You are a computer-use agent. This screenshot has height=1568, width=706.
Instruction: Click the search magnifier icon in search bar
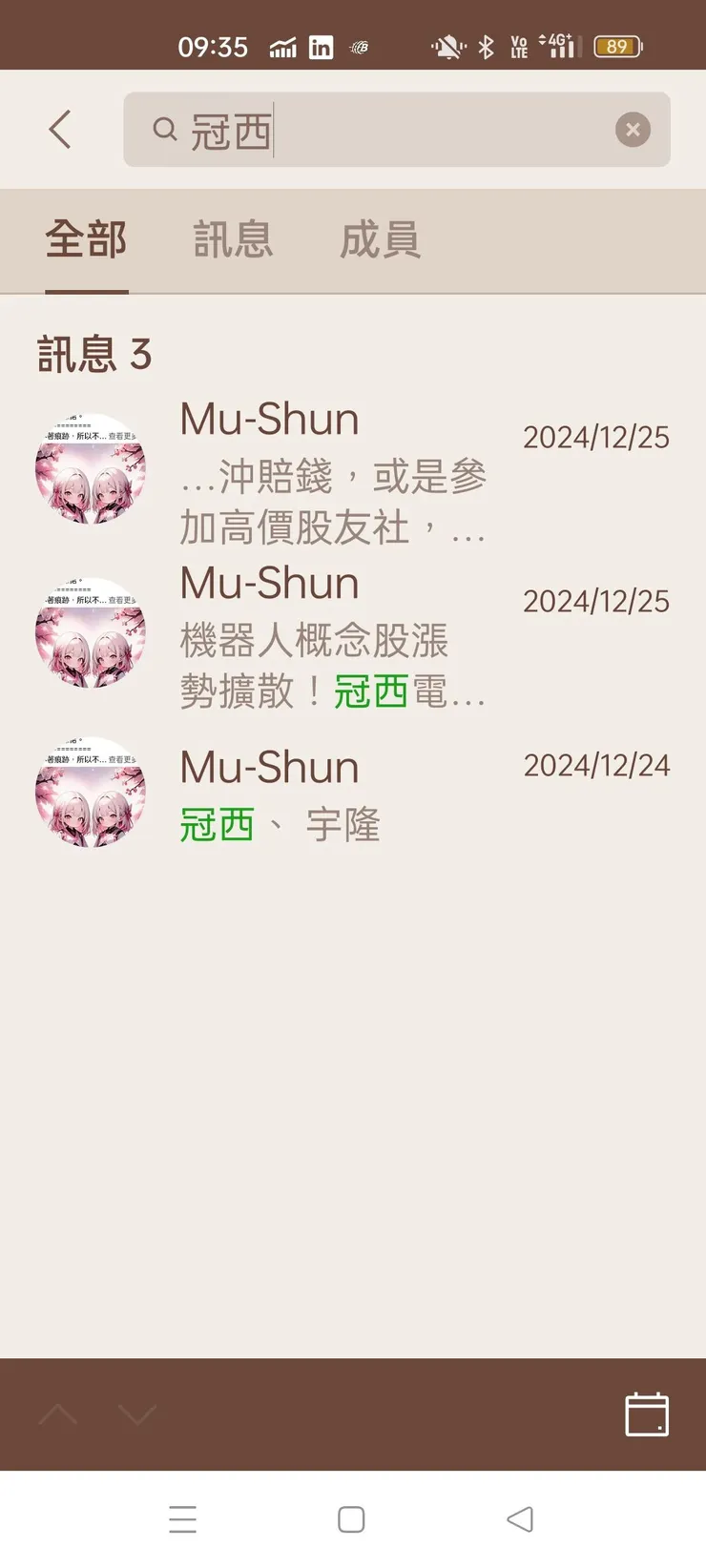164,130
